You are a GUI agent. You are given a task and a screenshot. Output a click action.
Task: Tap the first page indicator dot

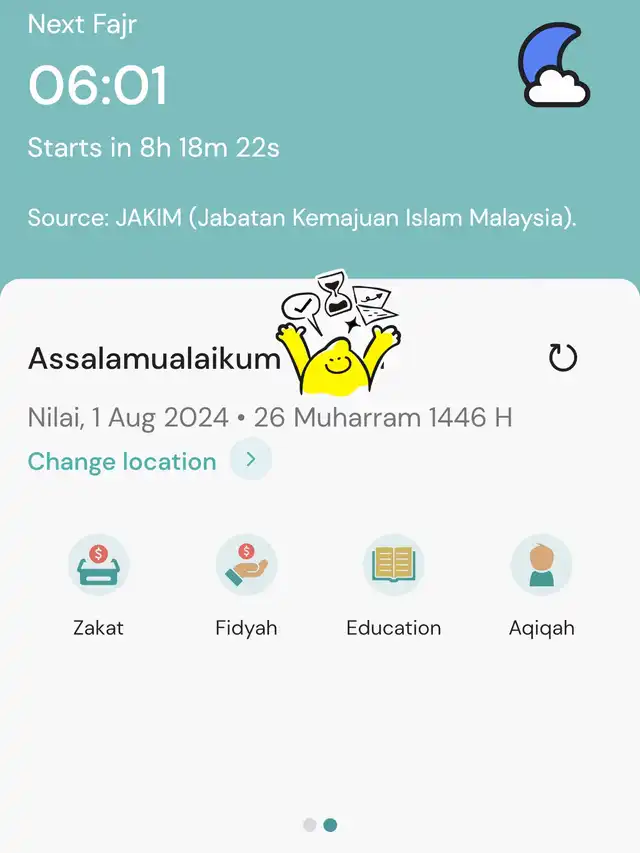click(310, 825)
